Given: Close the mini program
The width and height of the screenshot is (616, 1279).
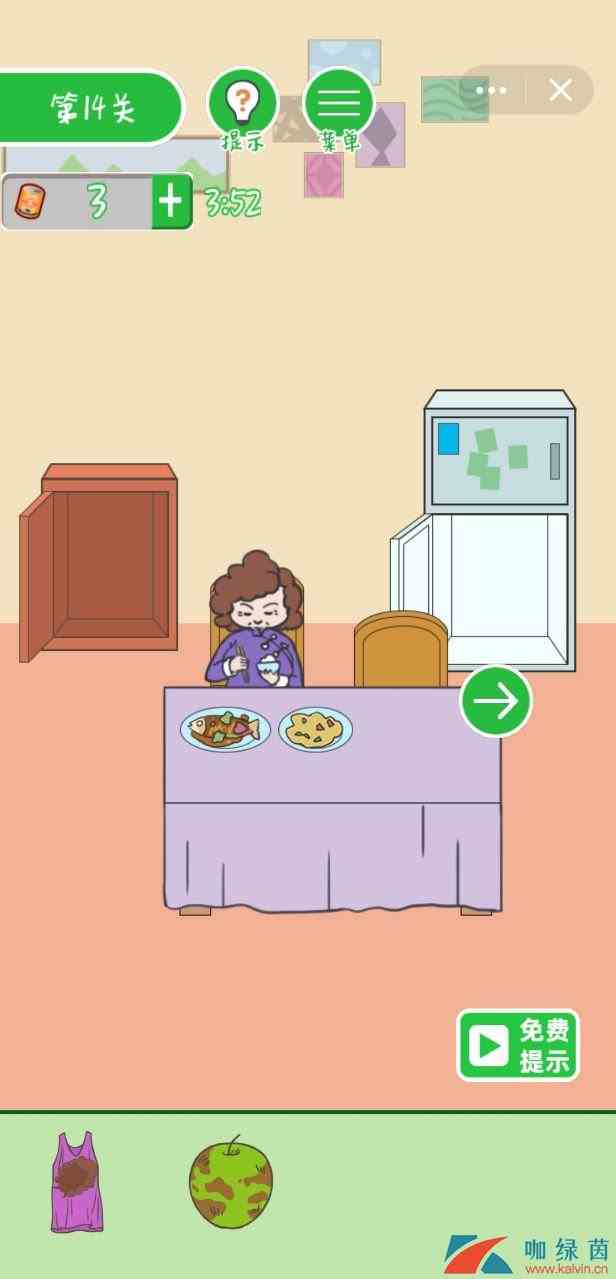Looking at the screenshot, I should click(560, 91).
